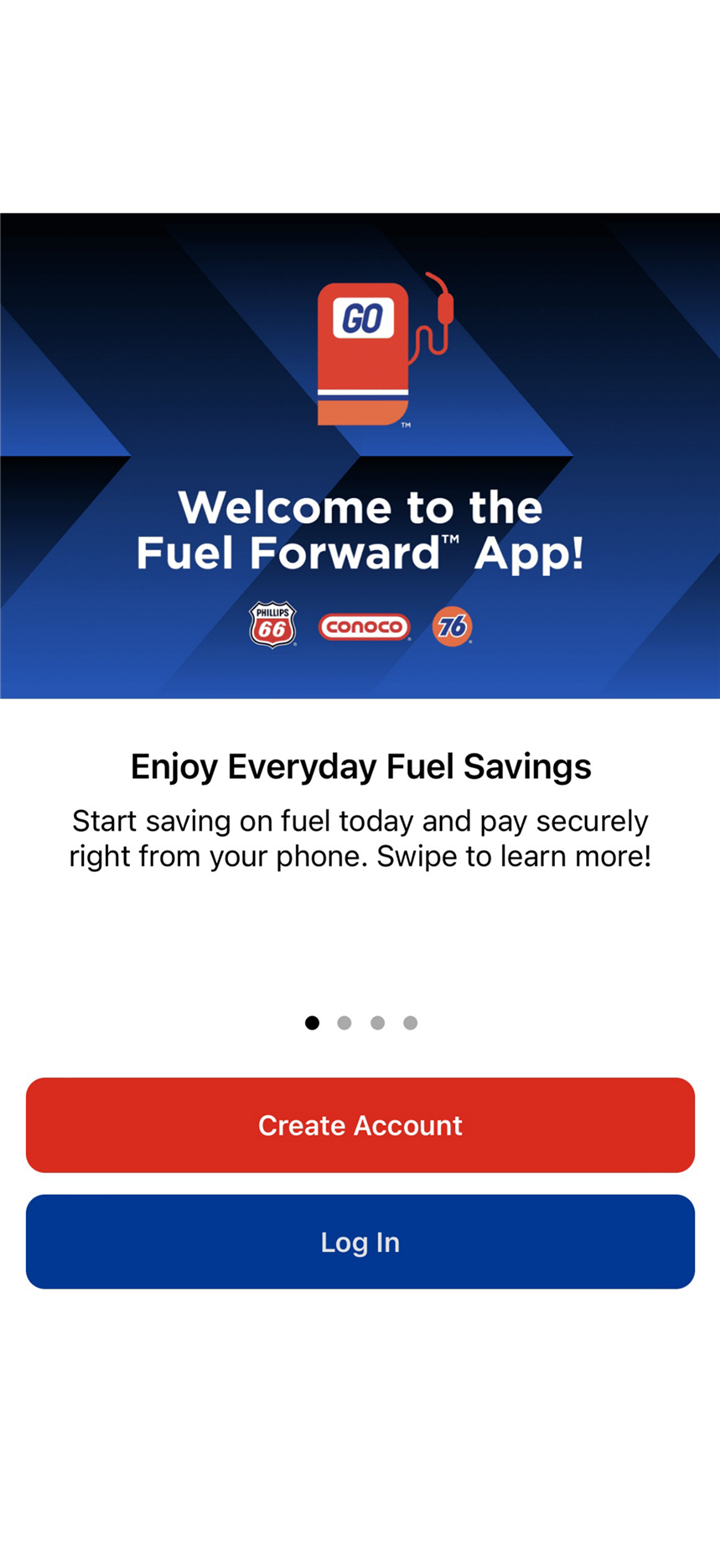Go to the last onboarding page dot
Screen dimensions: 720x1557
coord(410,1023)
